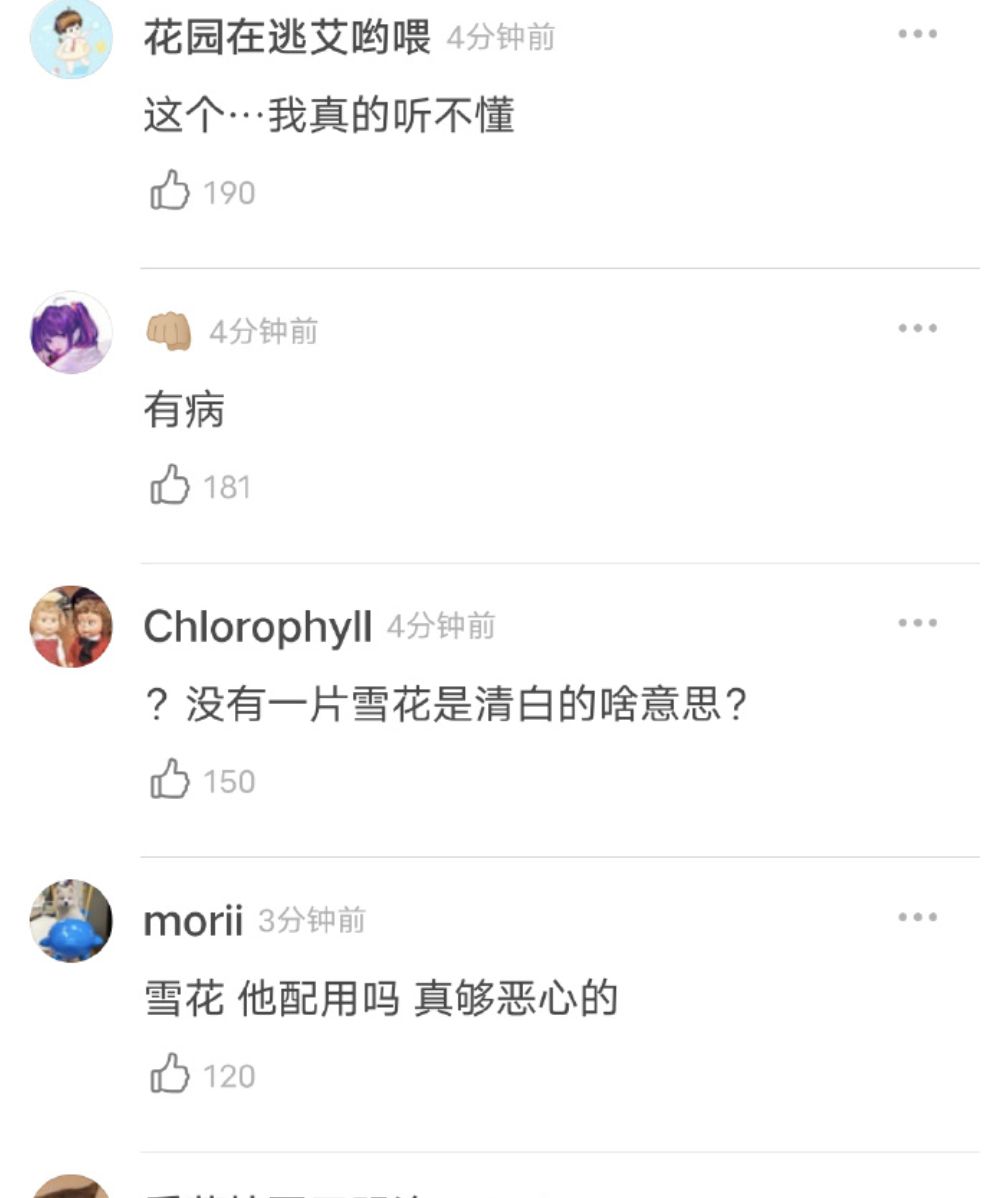988x1198 pixels.
Task: Open more options on the 有病 comment
Action: [916, 329]
